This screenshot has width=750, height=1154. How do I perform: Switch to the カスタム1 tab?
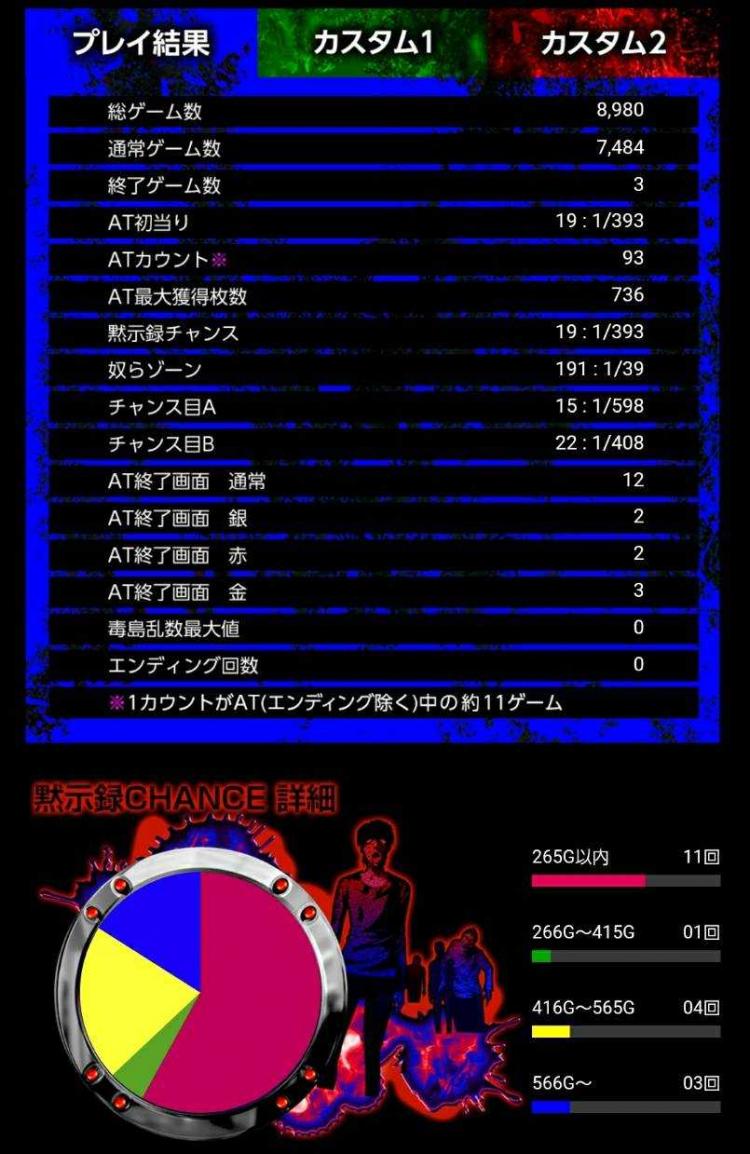click(373, 42)
